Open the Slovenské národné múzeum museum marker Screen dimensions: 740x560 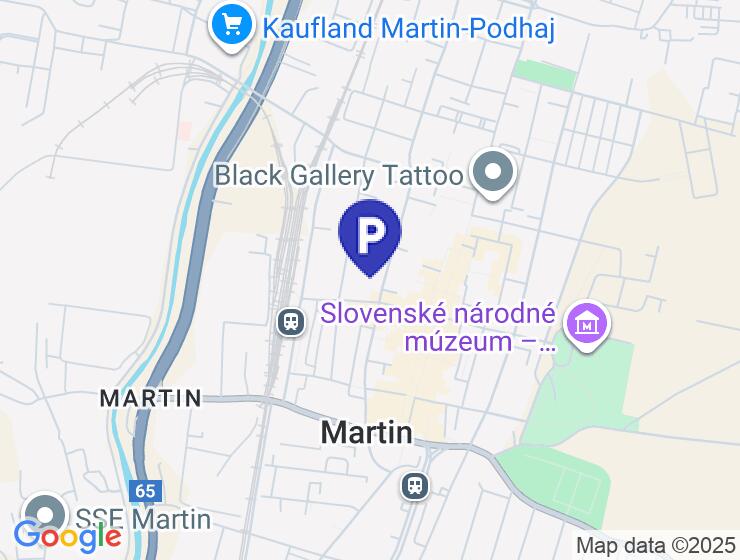587,324
